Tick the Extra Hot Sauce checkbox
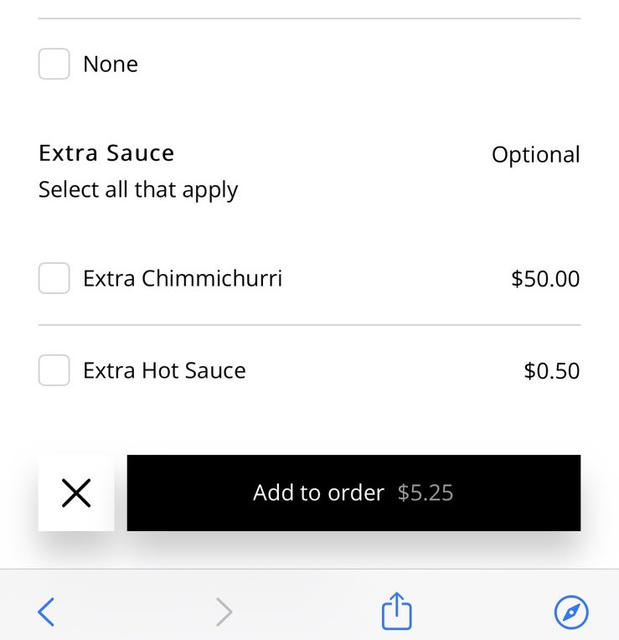Viewport: 619px width, 640px height. [54, 370]
